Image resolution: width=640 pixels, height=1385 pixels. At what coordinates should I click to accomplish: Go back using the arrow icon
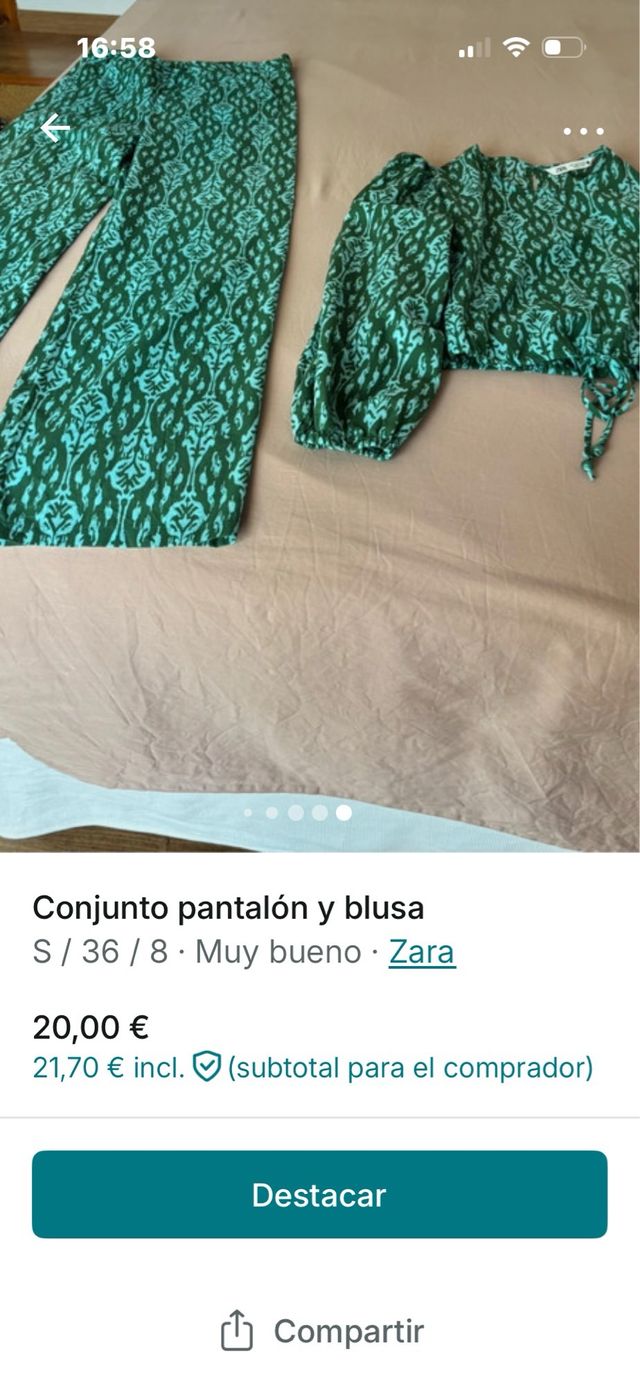(55, 128)
